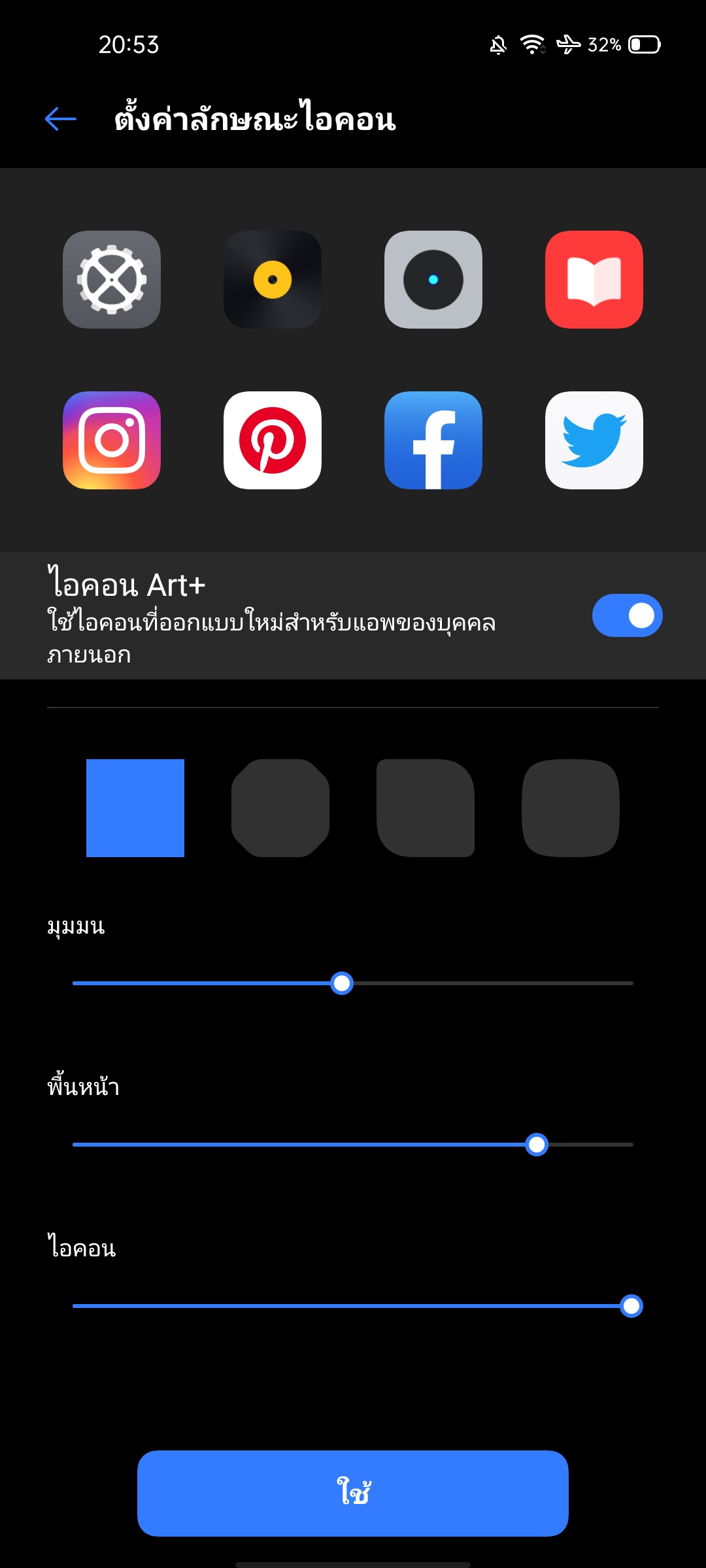Screen dimensions: 706x1568
Task: Choose the octagon icon shape
Action: [x=280, y=808]
